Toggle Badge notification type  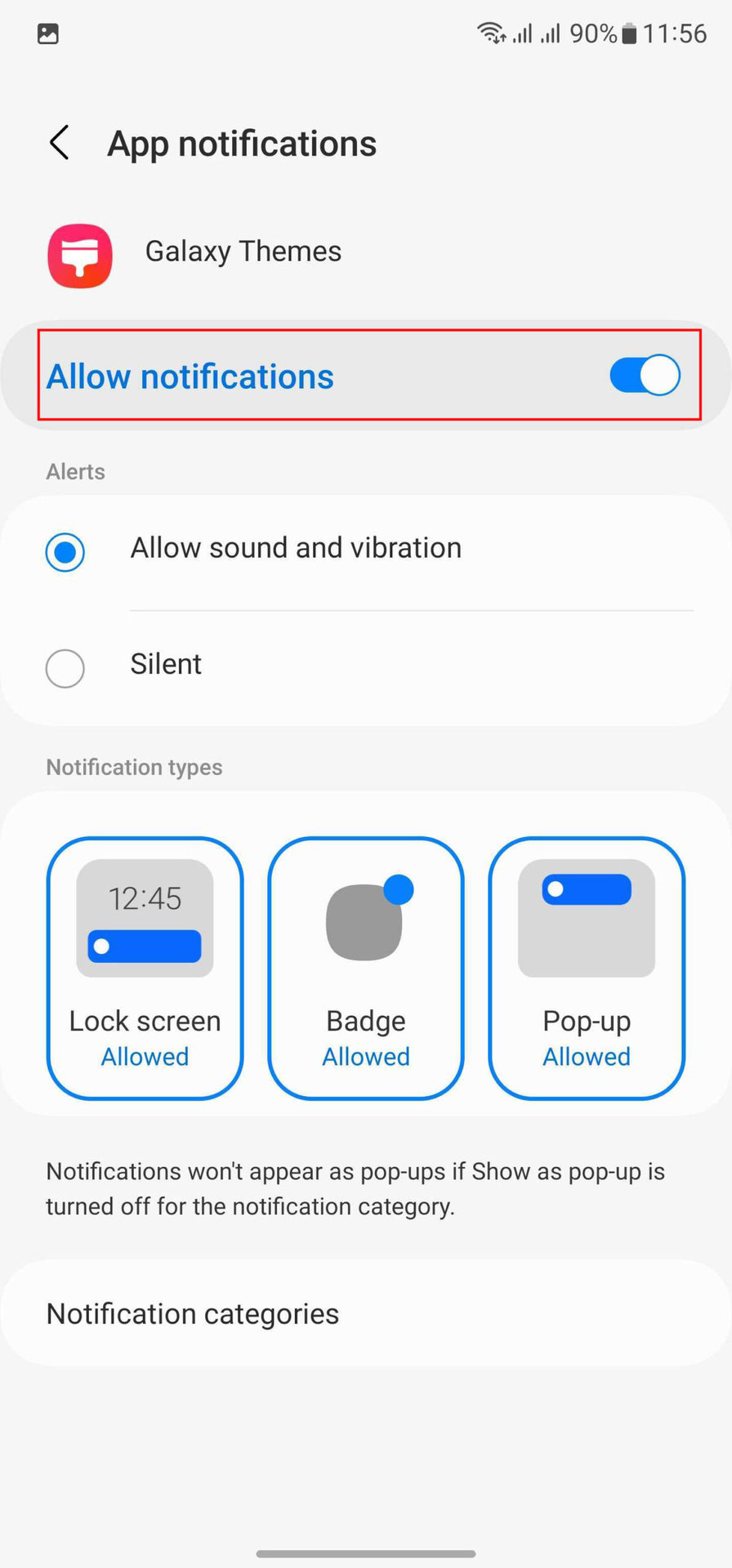[366, 968]
